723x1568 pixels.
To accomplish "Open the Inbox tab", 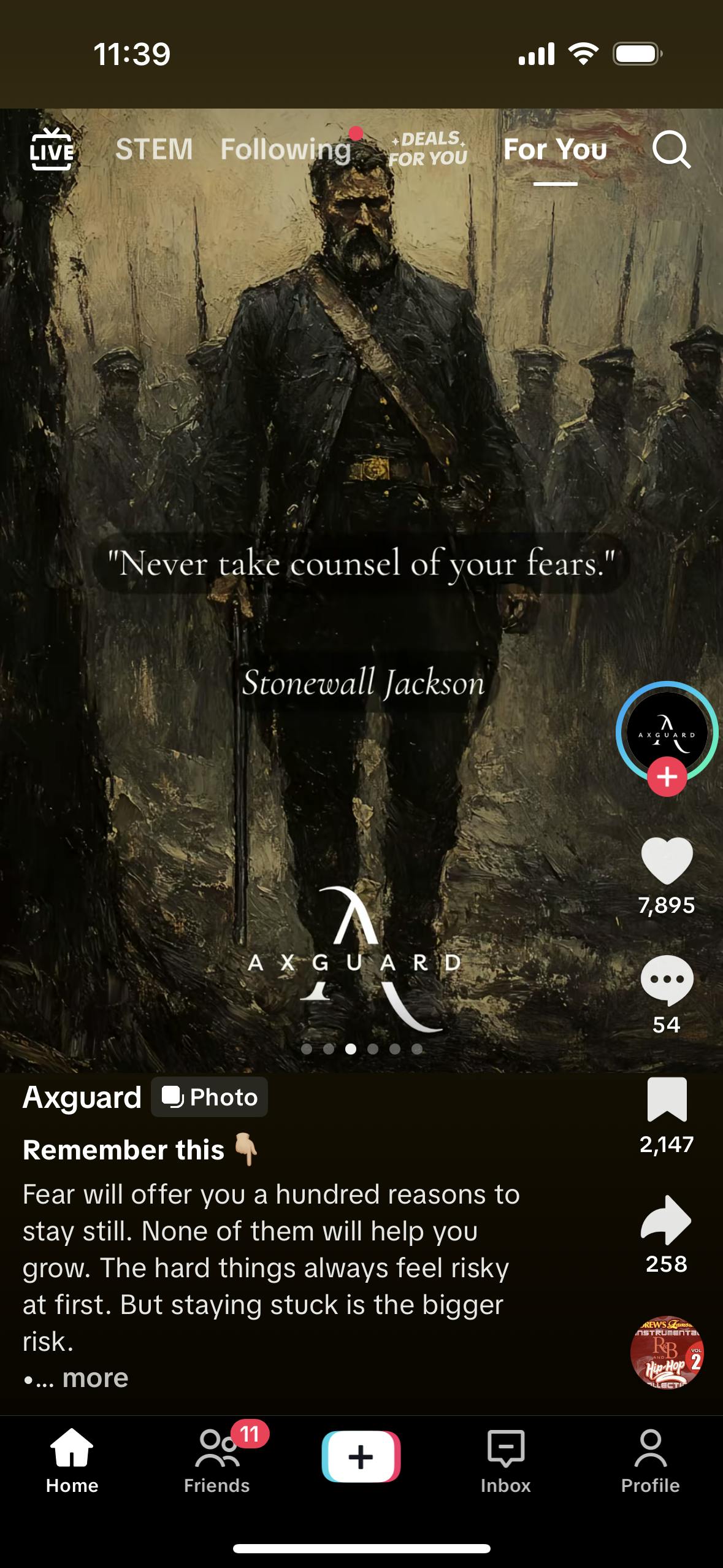I will tap(506, 1461).
